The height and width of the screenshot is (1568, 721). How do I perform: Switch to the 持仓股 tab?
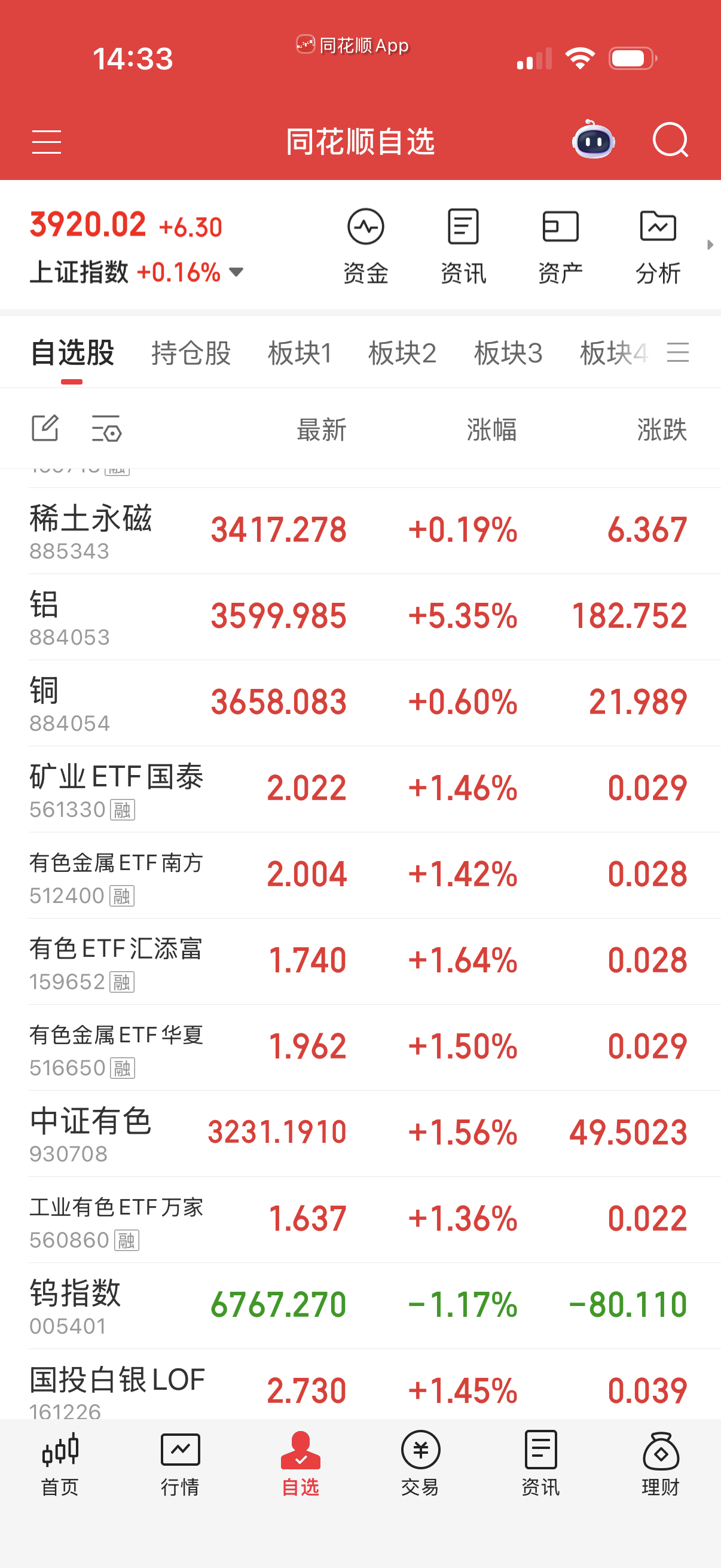click(191, 353)
